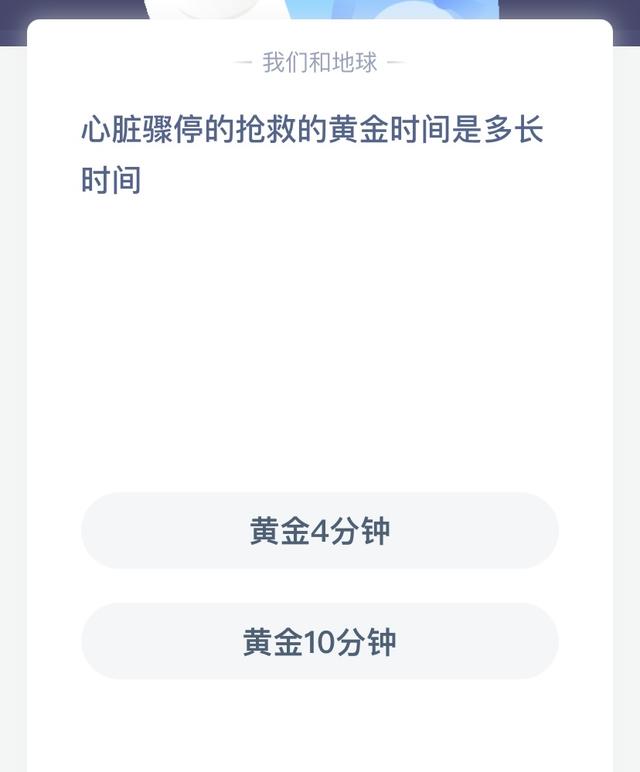
Task: Select the answer 黄金4分钟
Action: [x=319, y=531]
